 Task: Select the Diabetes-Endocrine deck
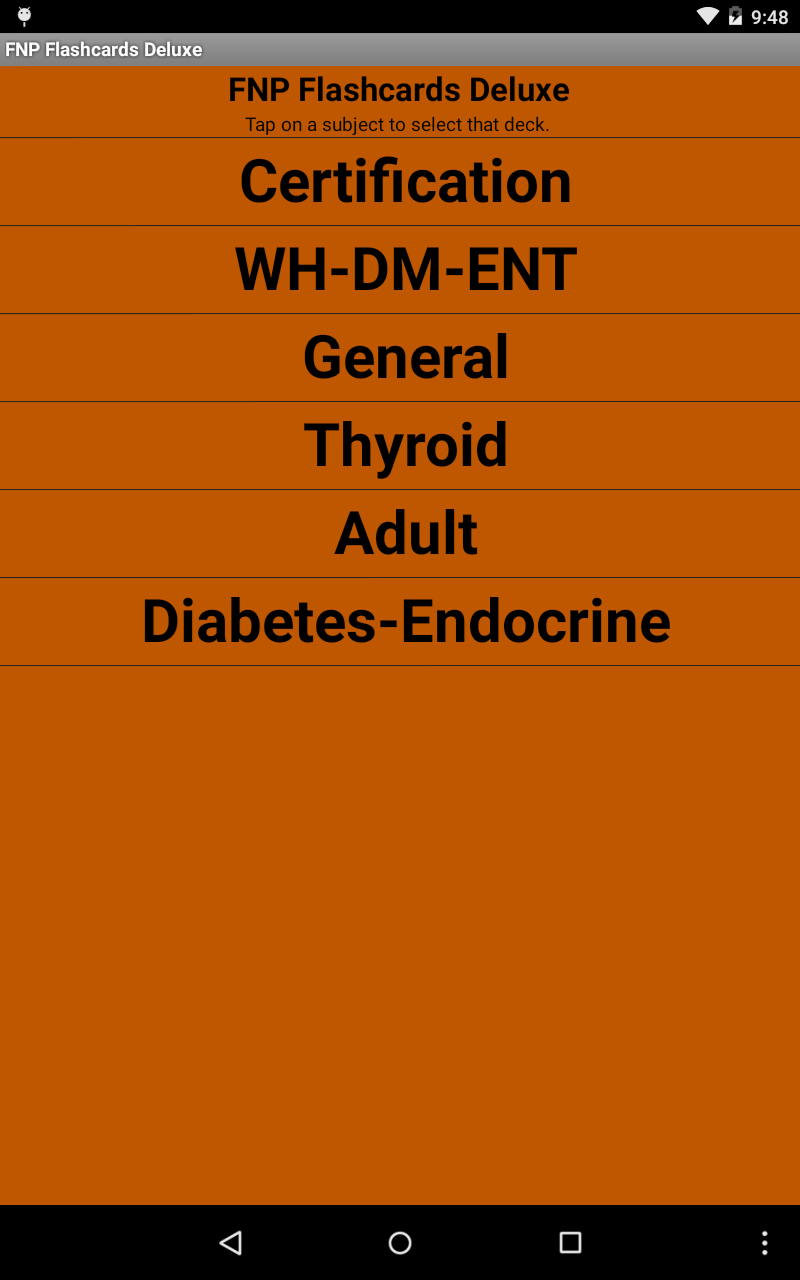[x=400, y=621]
